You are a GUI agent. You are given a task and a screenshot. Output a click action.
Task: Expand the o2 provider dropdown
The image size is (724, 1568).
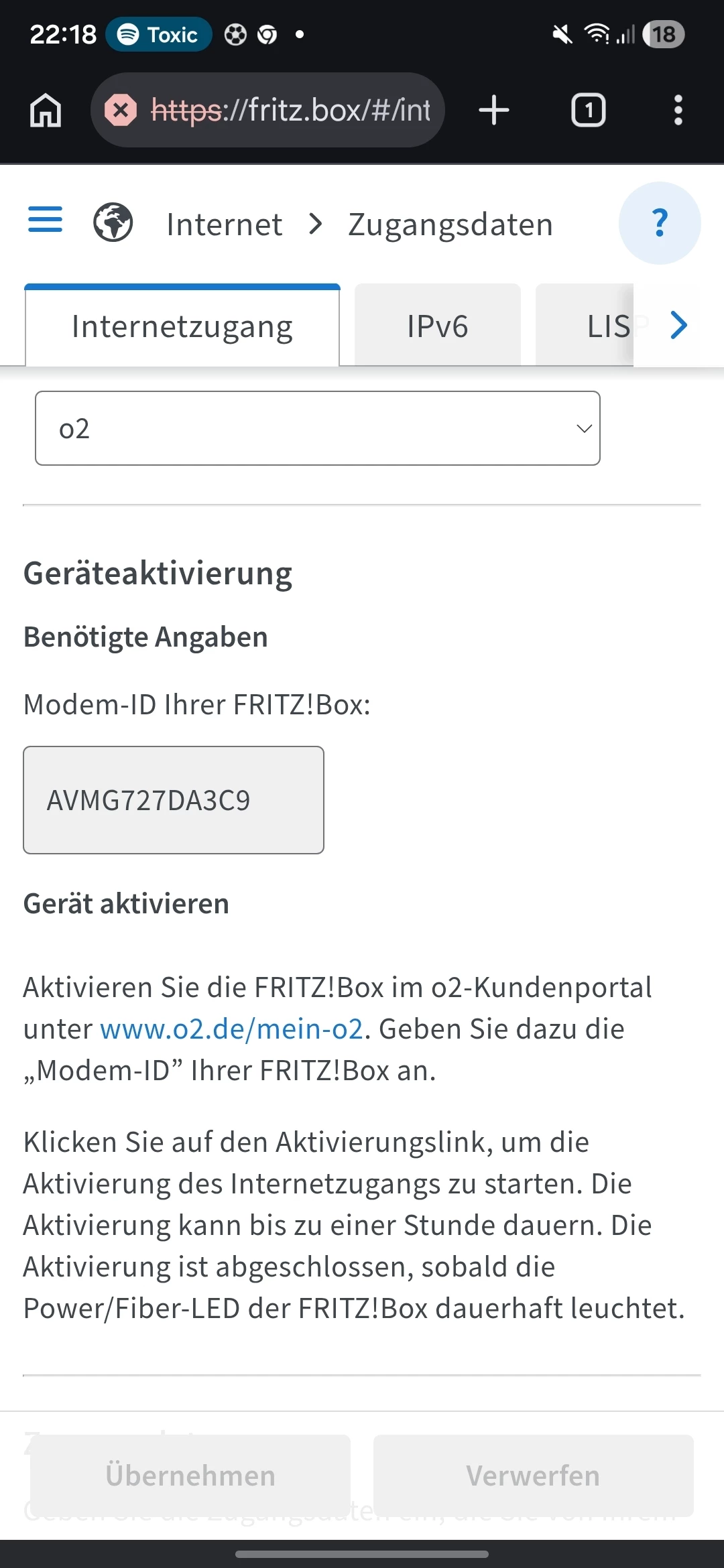pyautogui.click(x=318, y=428)
